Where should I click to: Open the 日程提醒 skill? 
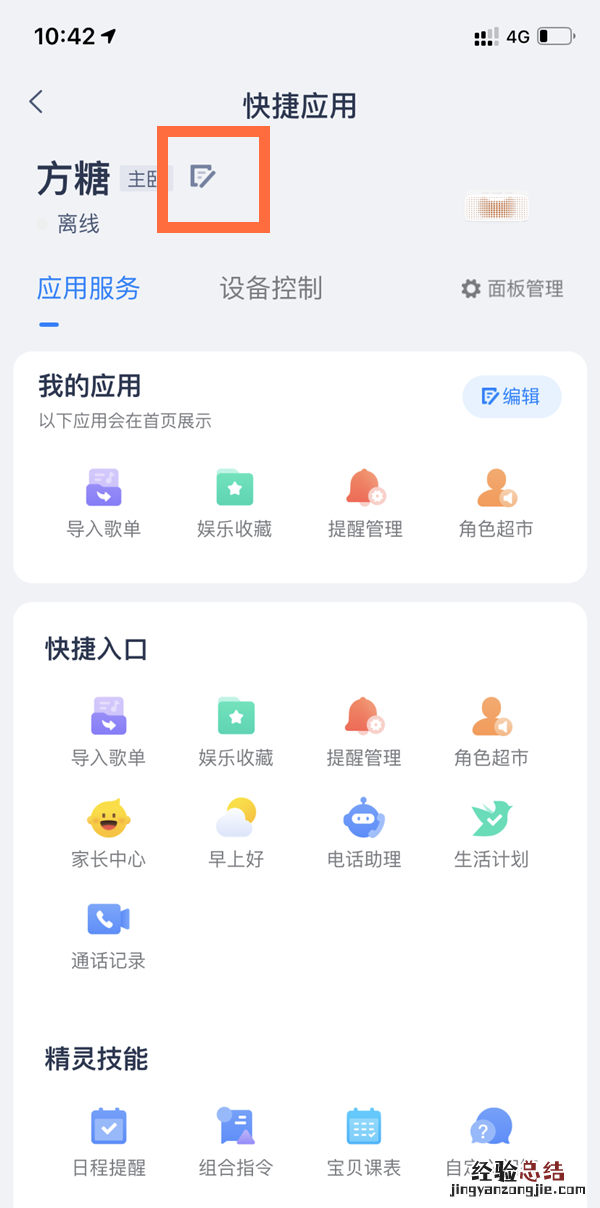tap(108, 1141)
